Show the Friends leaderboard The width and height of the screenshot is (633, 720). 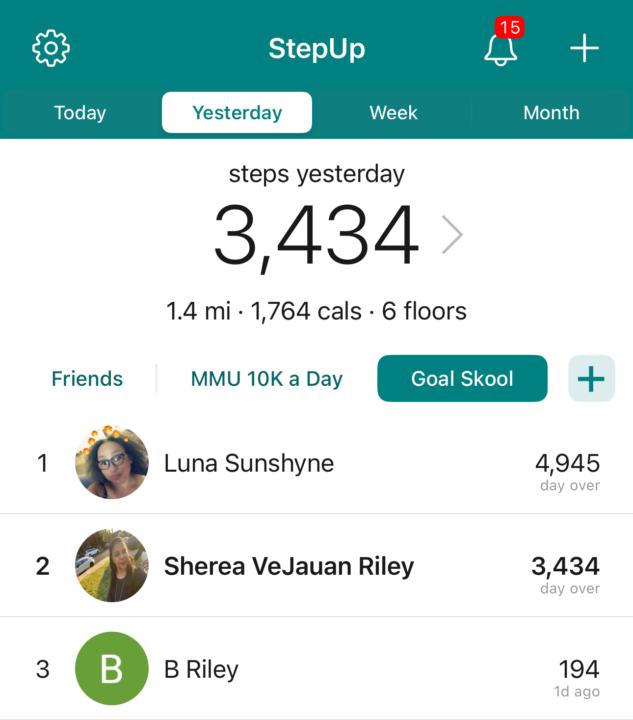87,379
